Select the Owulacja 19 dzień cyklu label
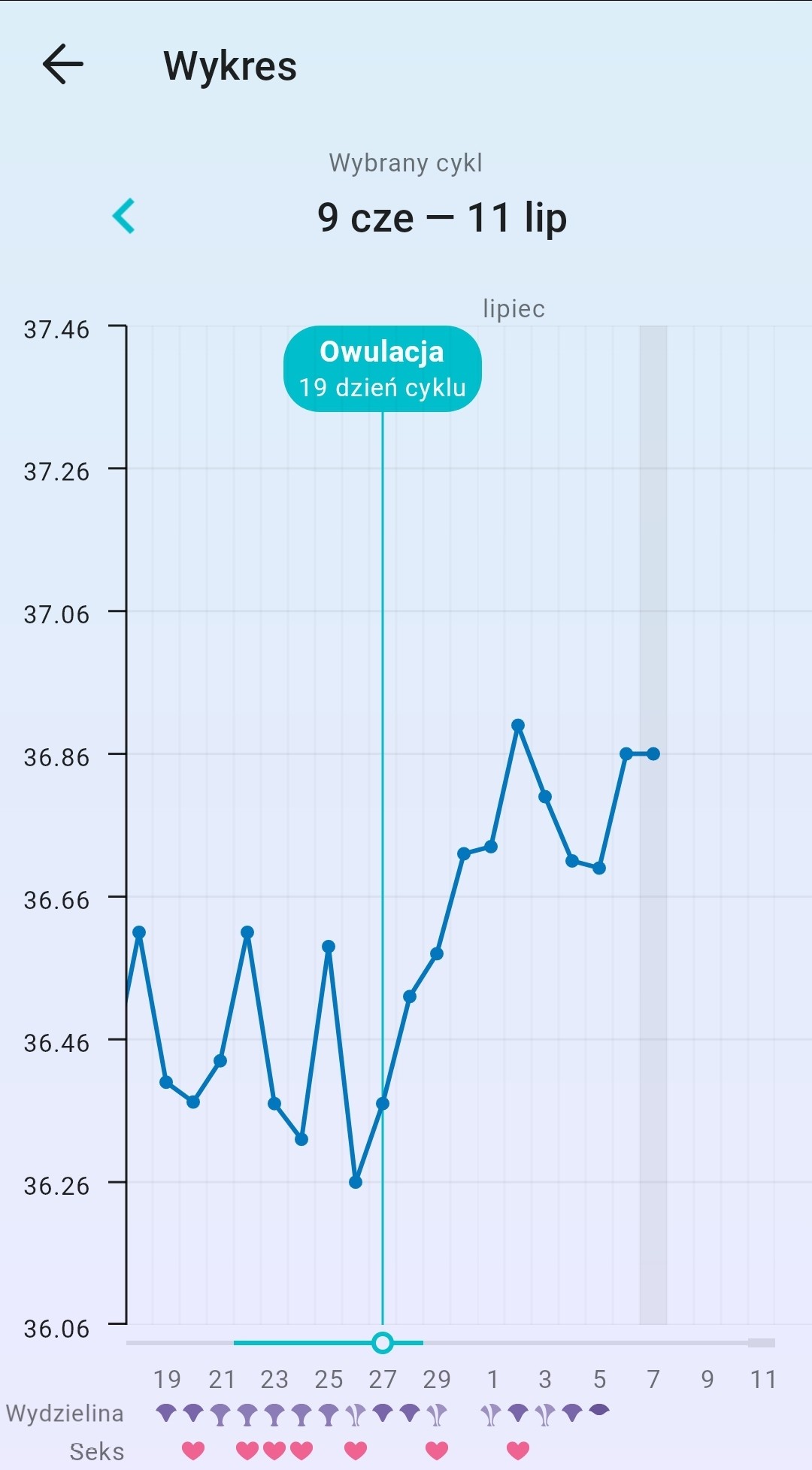The width and height of the screenshot is (812, 1470). click(382, 369)
